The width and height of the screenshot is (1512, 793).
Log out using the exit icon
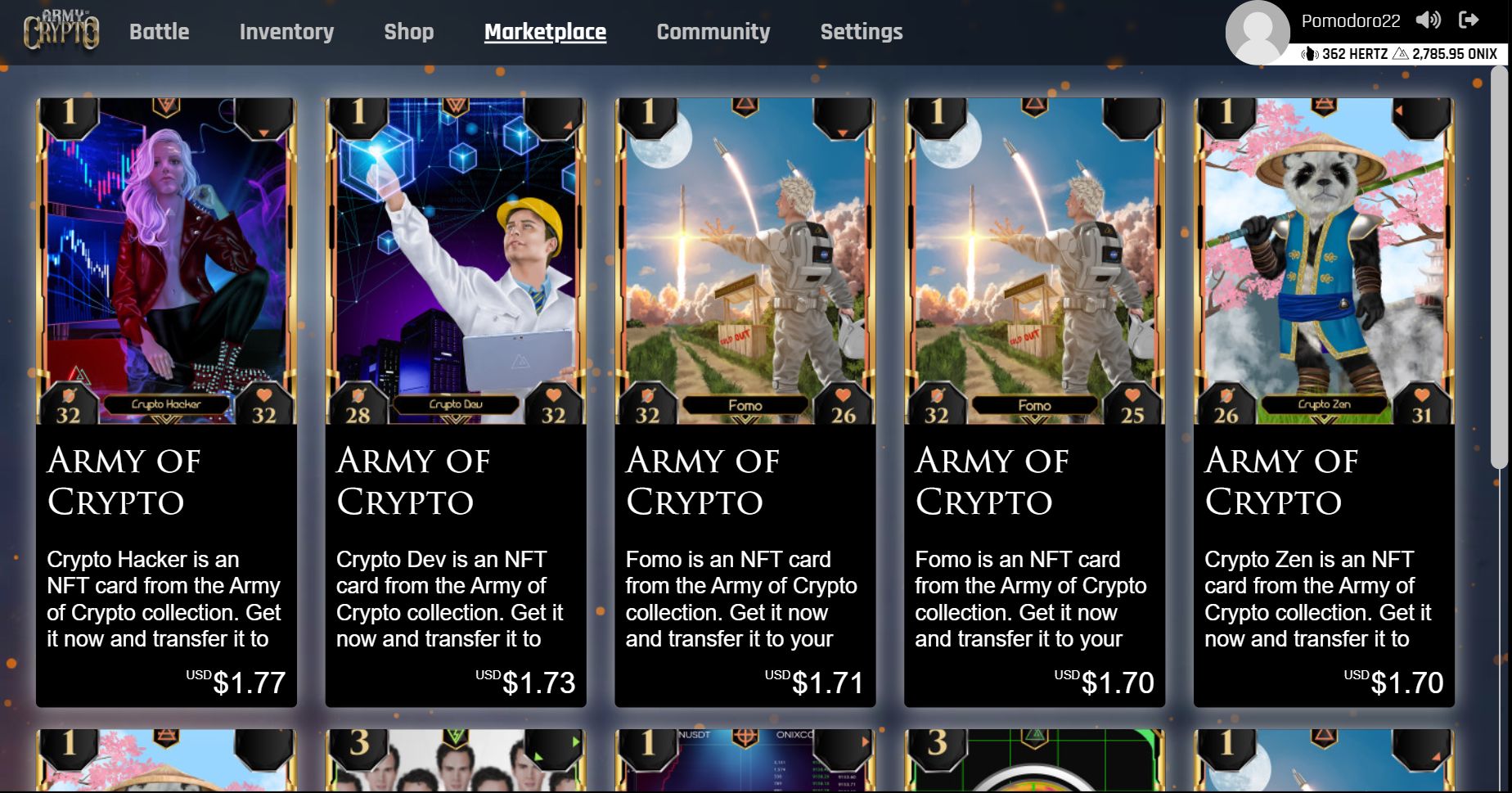pos(1469,20)
